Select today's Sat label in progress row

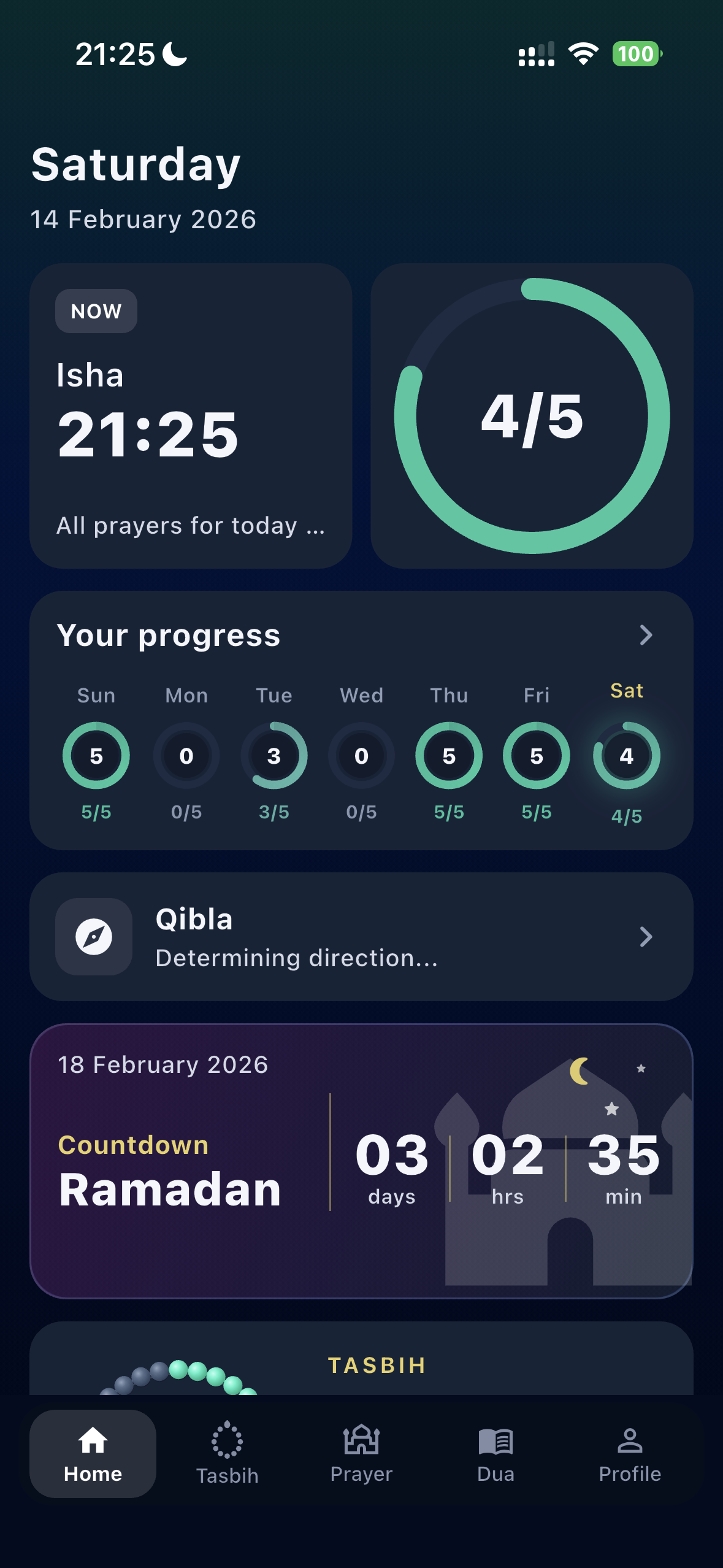click(626, 690)
